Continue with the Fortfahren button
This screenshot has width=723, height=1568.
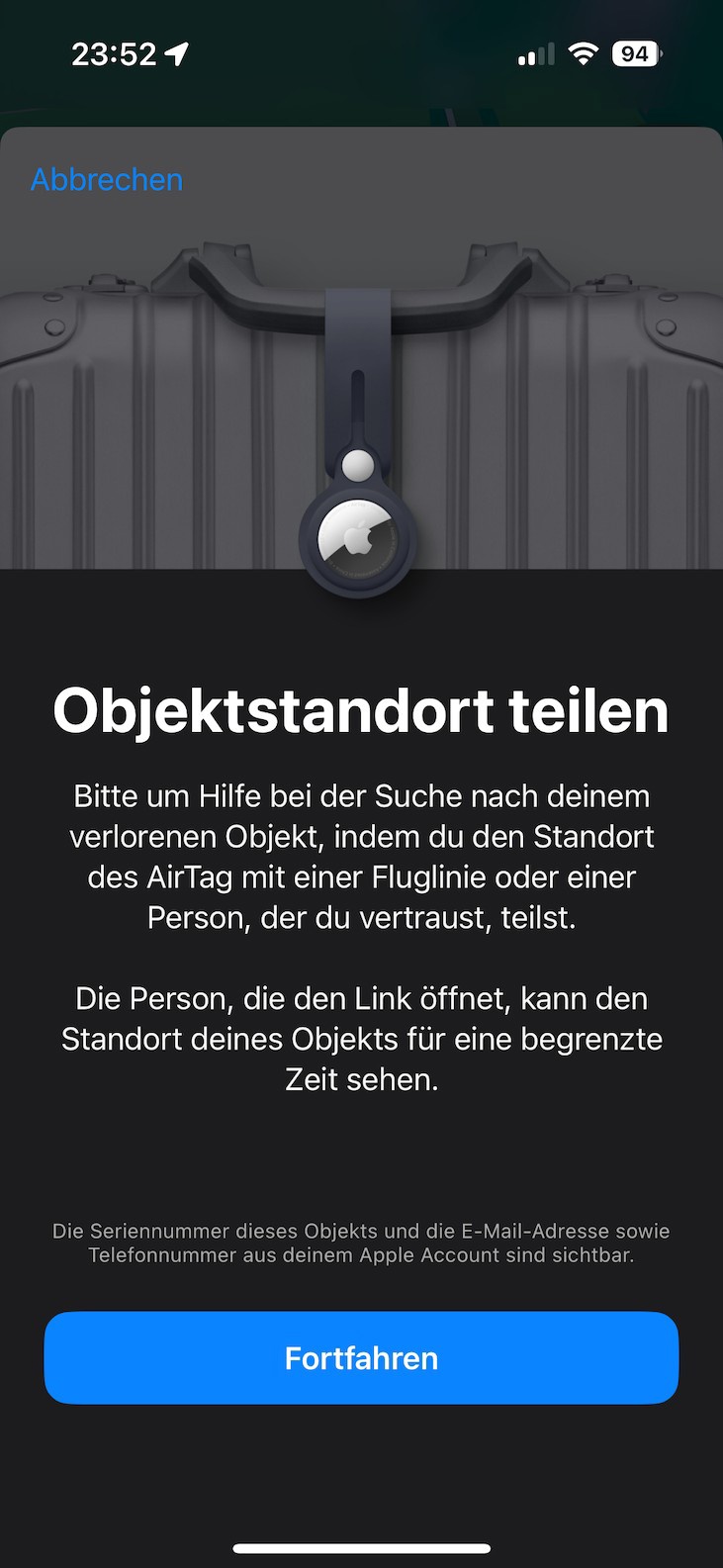(361, 1357)
